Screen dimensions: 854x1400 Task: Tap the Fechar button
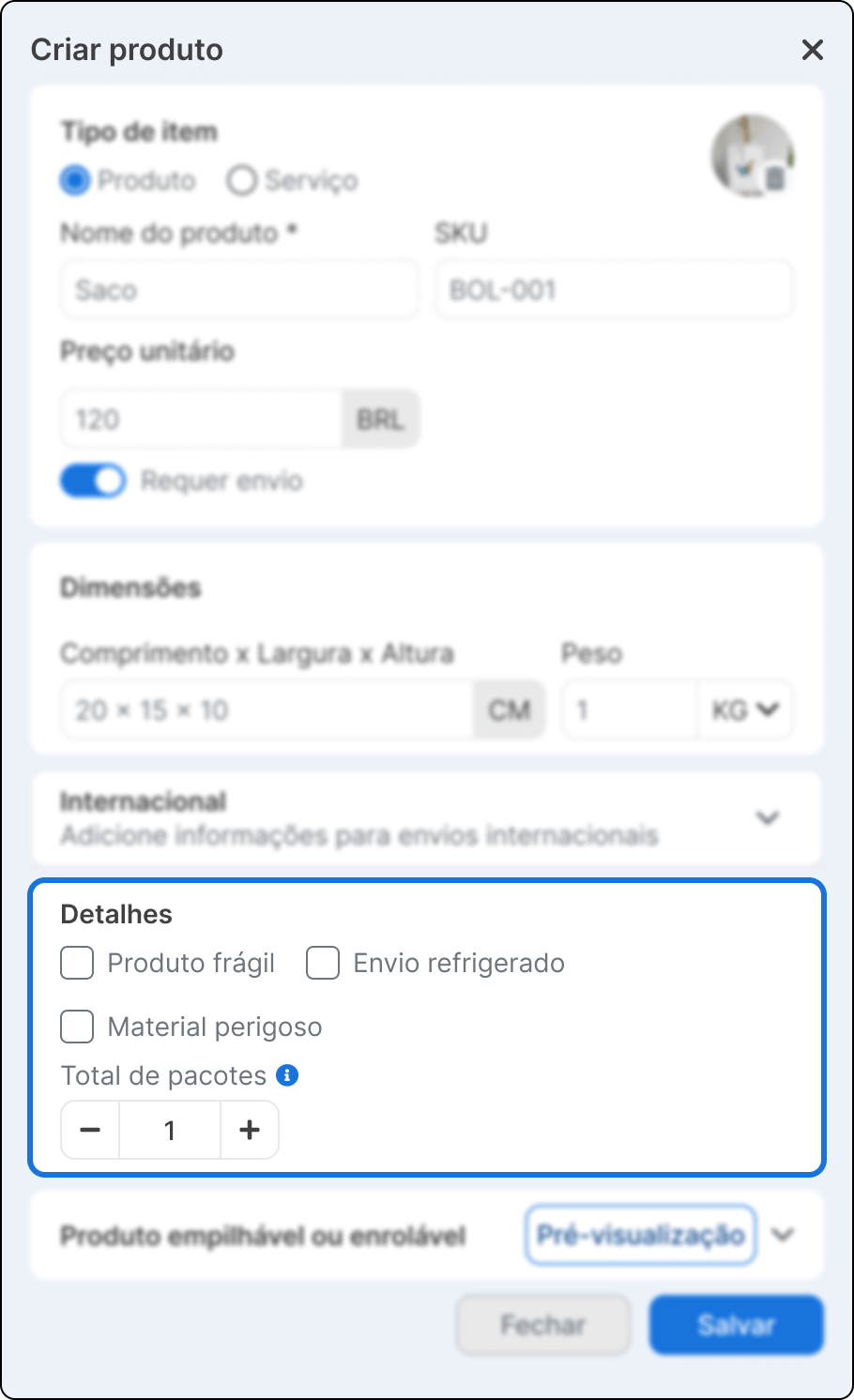click(542, 1325)
